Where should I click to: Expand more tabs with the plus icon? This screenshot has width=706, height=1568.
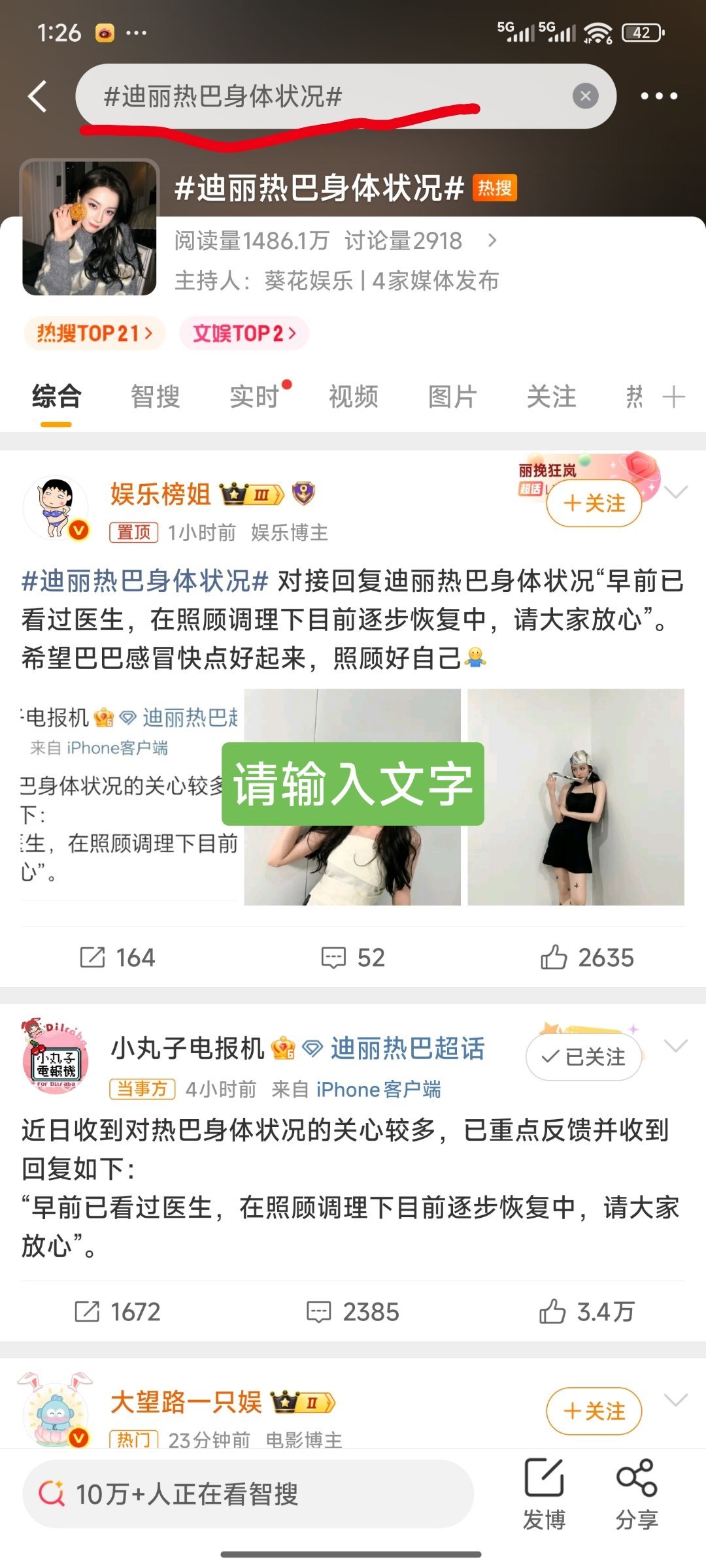tap(672, 397)
